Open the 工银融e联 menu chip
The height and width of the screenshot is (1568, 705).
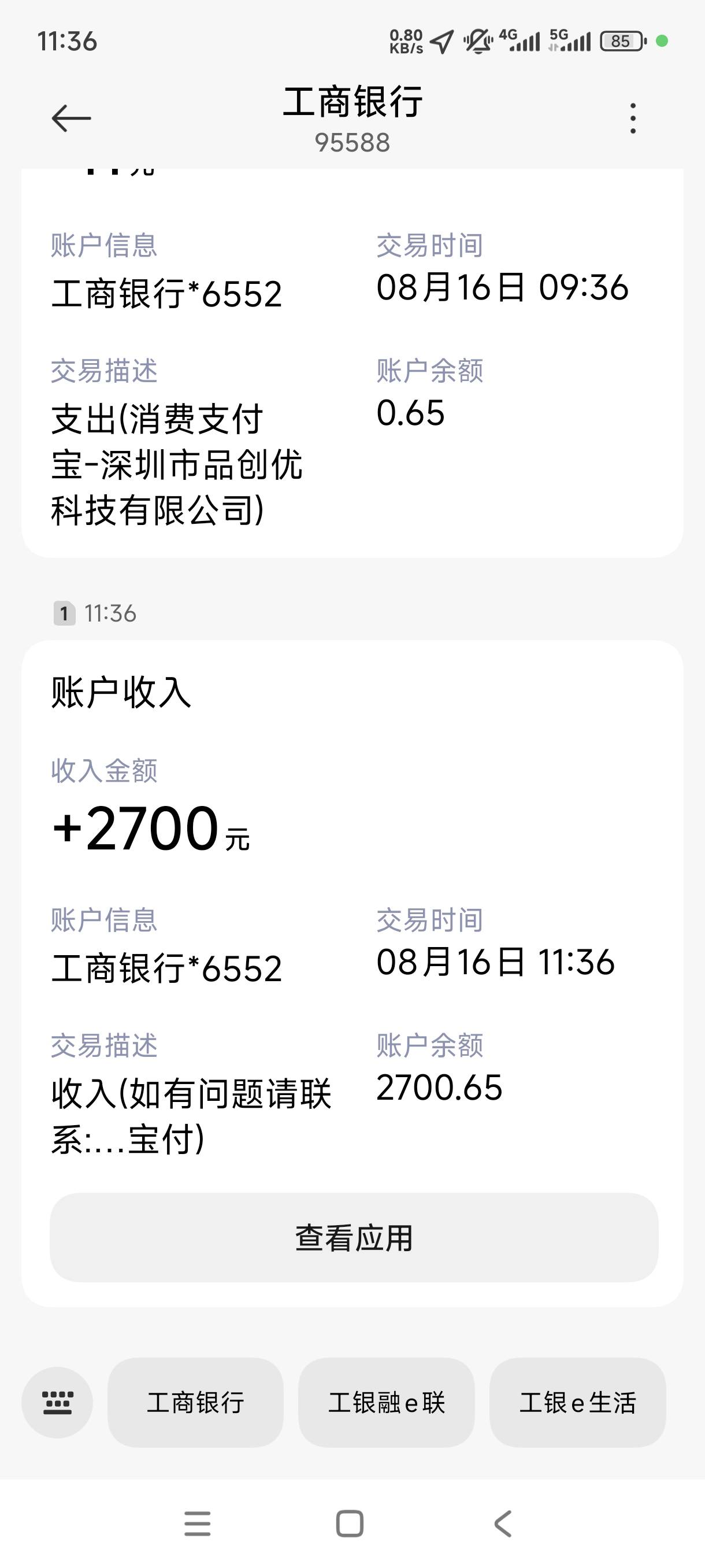(386, 1403)
